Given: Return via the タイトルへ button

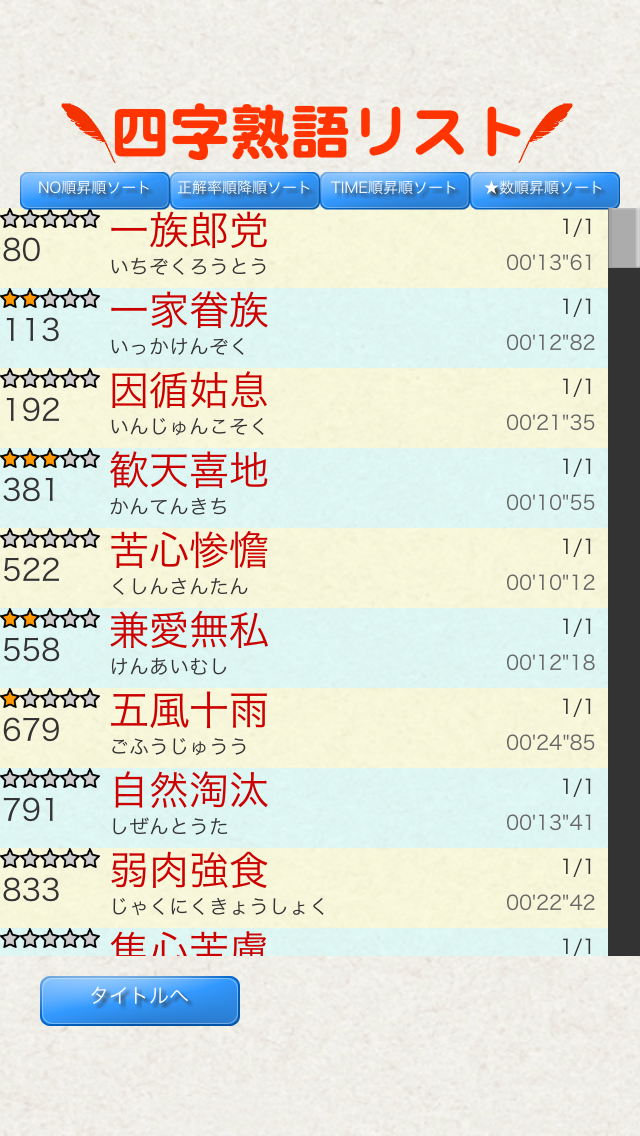Looking at the screenshot, I should (139, 1001).
